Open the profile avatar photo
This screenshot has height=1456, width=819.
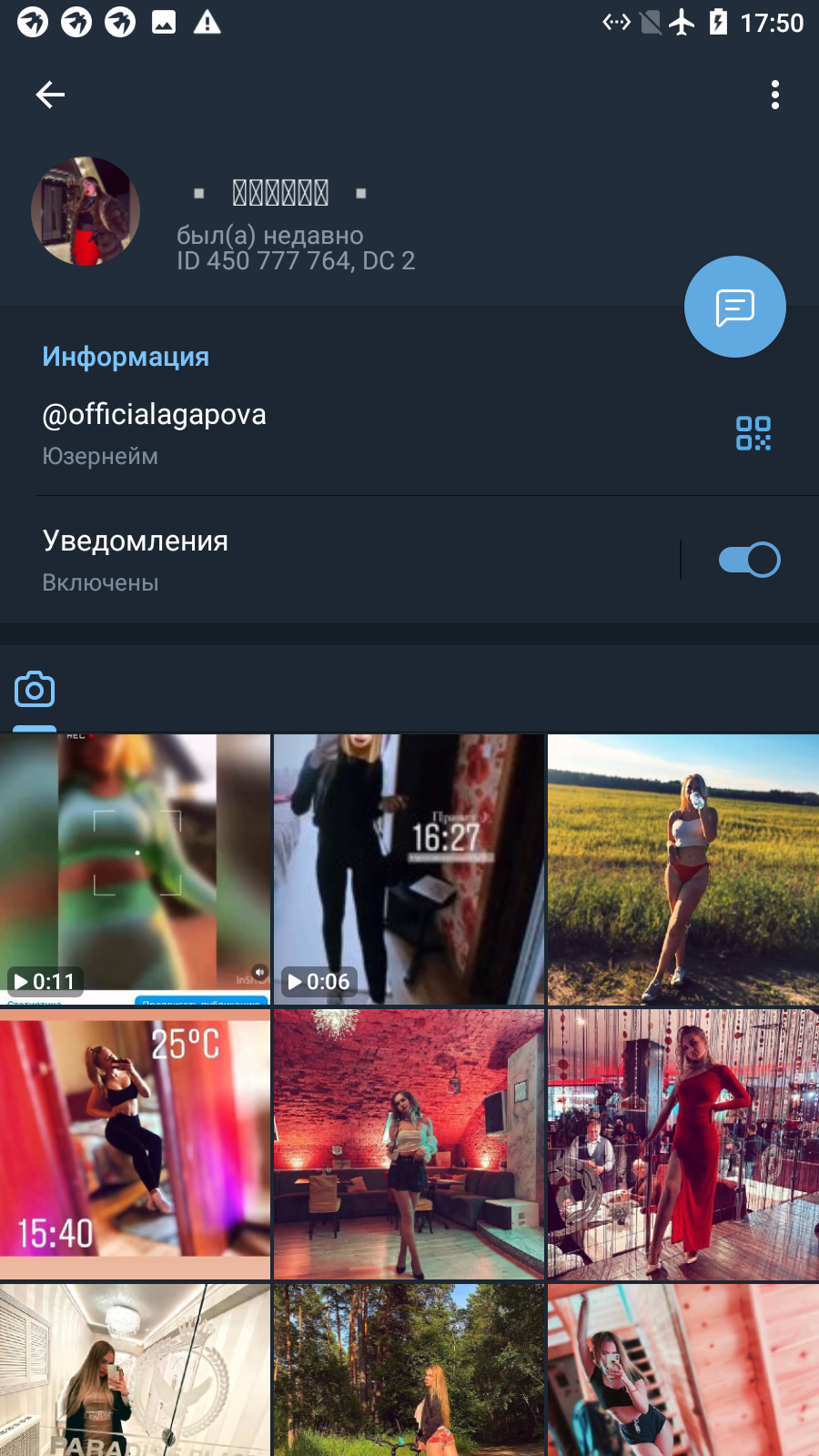(86, 211)
